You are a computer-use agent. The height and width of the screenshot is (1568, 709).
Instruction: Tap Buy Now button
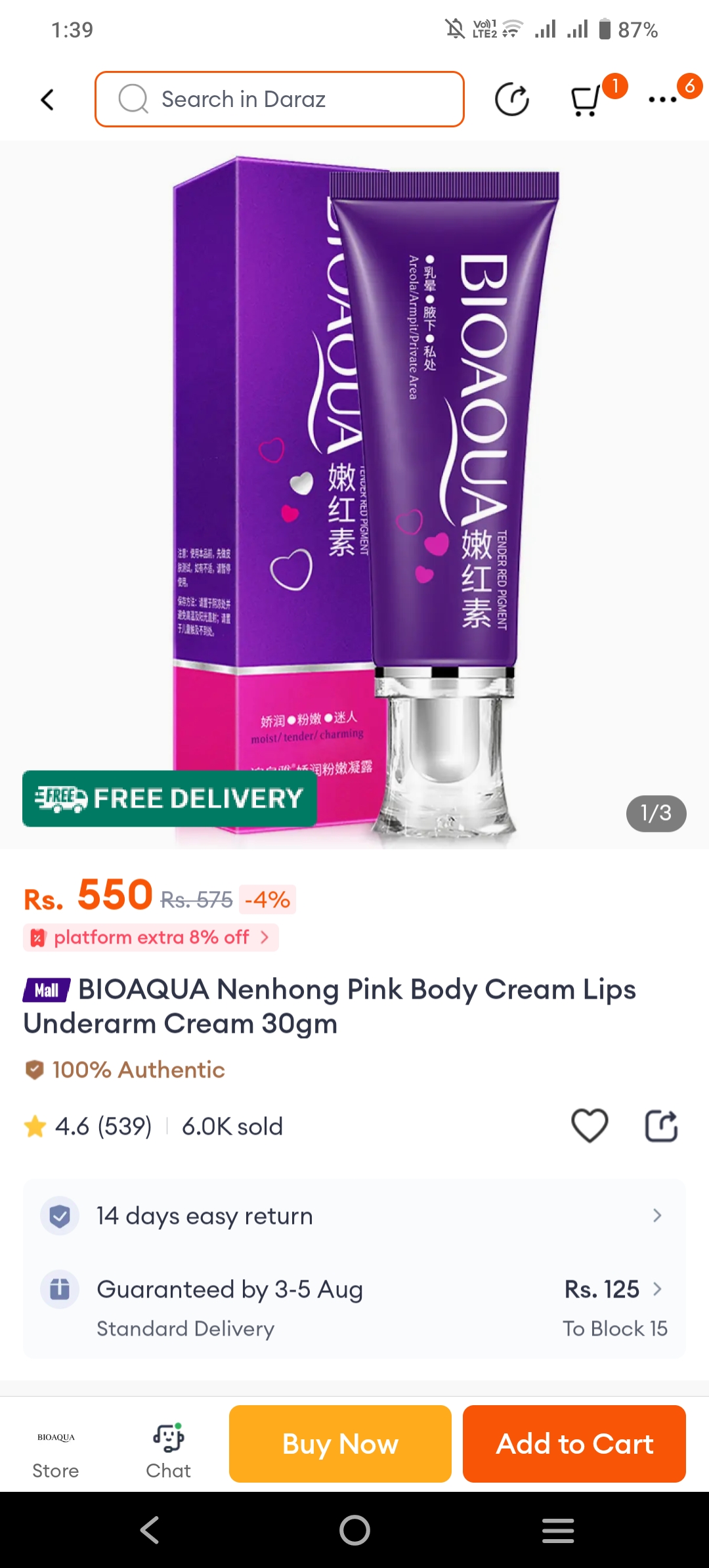(340, 1444)
